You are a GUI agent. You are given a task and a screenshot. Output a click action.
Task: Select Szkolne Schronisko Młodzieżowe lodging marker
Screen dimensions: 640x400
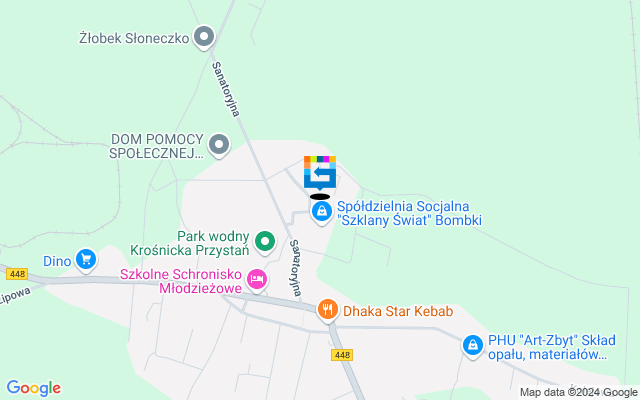[257, 281]
